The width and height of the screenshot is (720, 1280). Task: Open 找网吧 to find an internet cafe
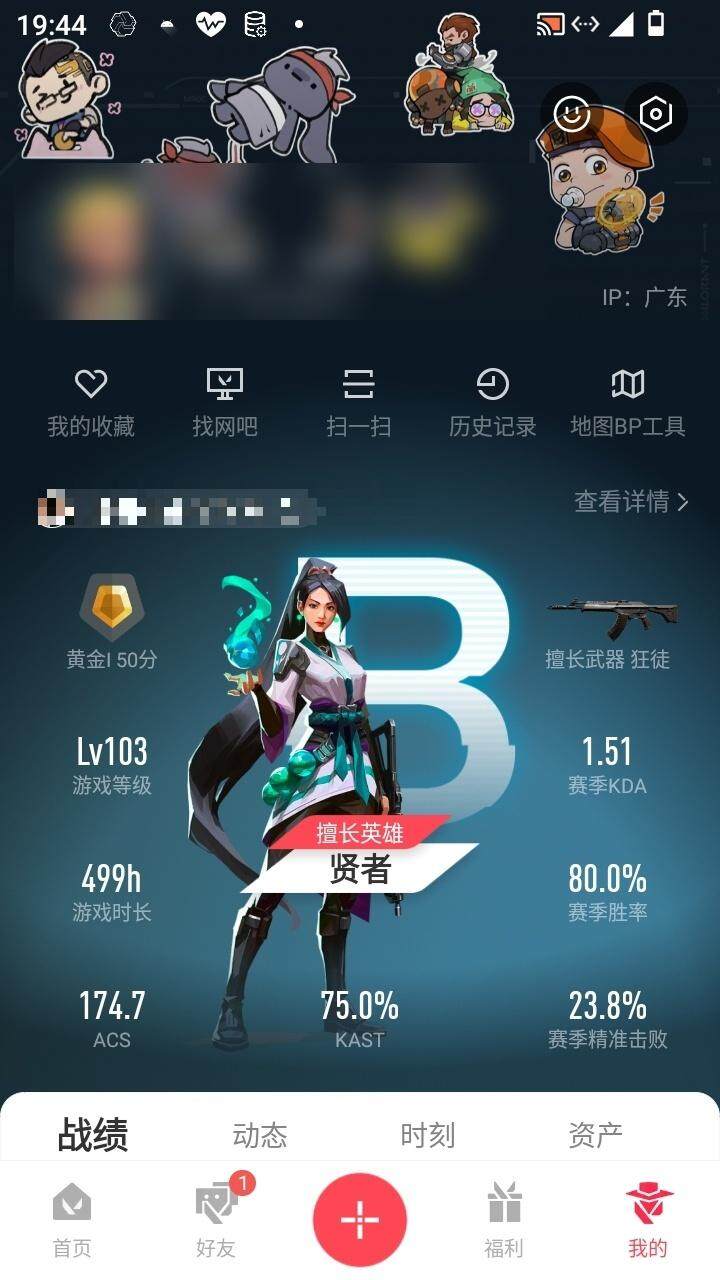coord(225,402)
